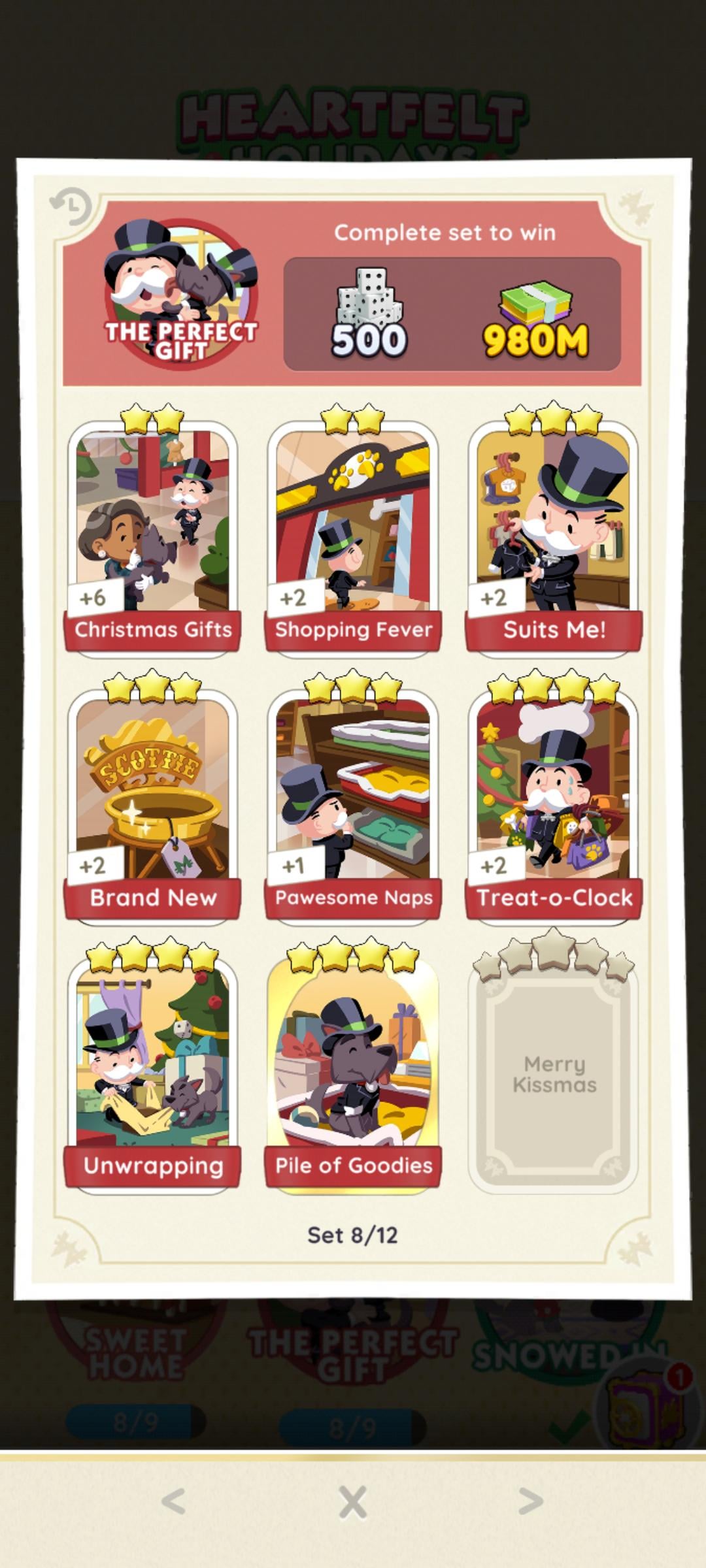Open the sticker history clock icon

(x=71, y=206)
